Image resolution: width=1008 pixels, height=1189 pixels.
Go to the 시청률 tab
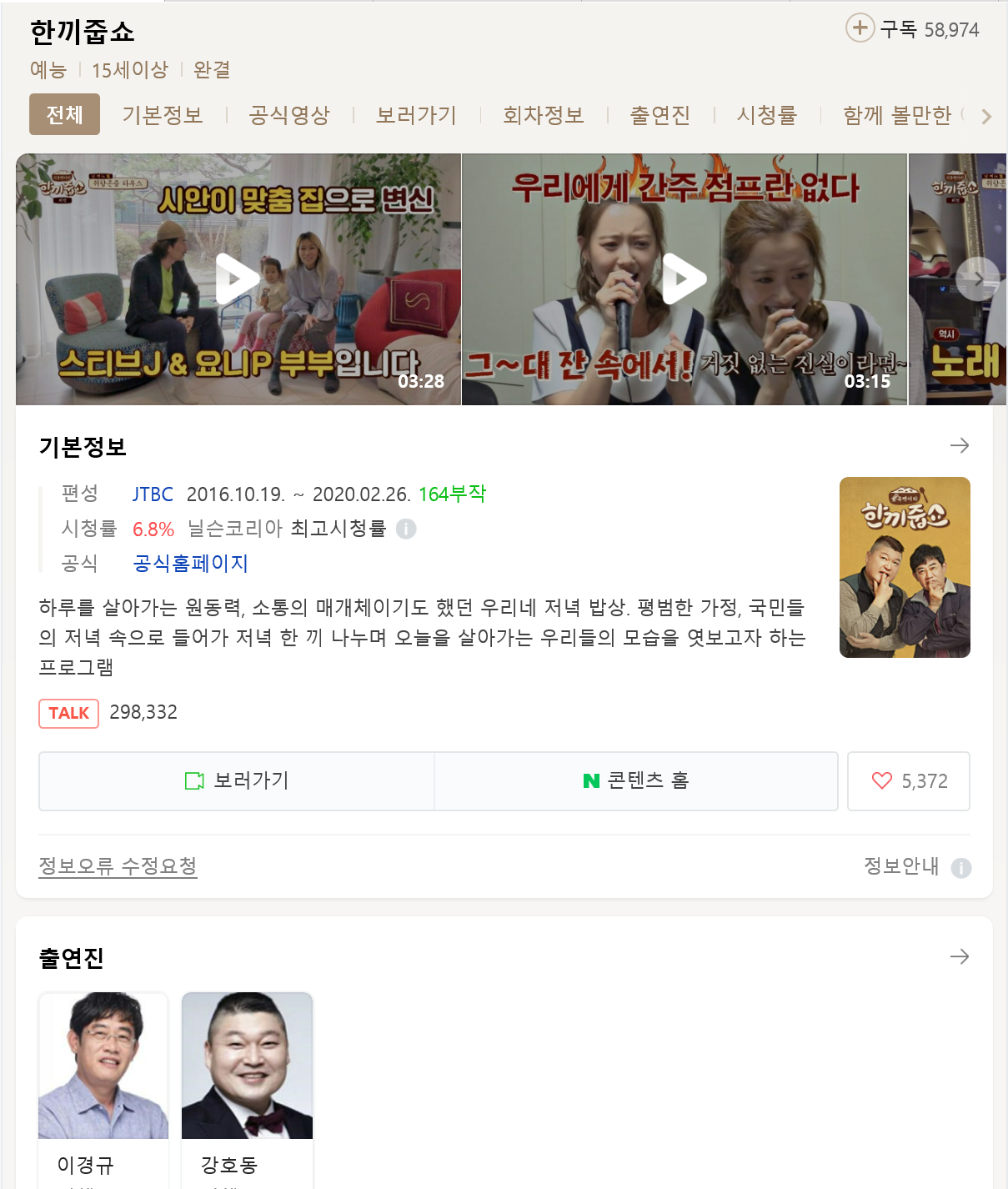click(766, 115)
